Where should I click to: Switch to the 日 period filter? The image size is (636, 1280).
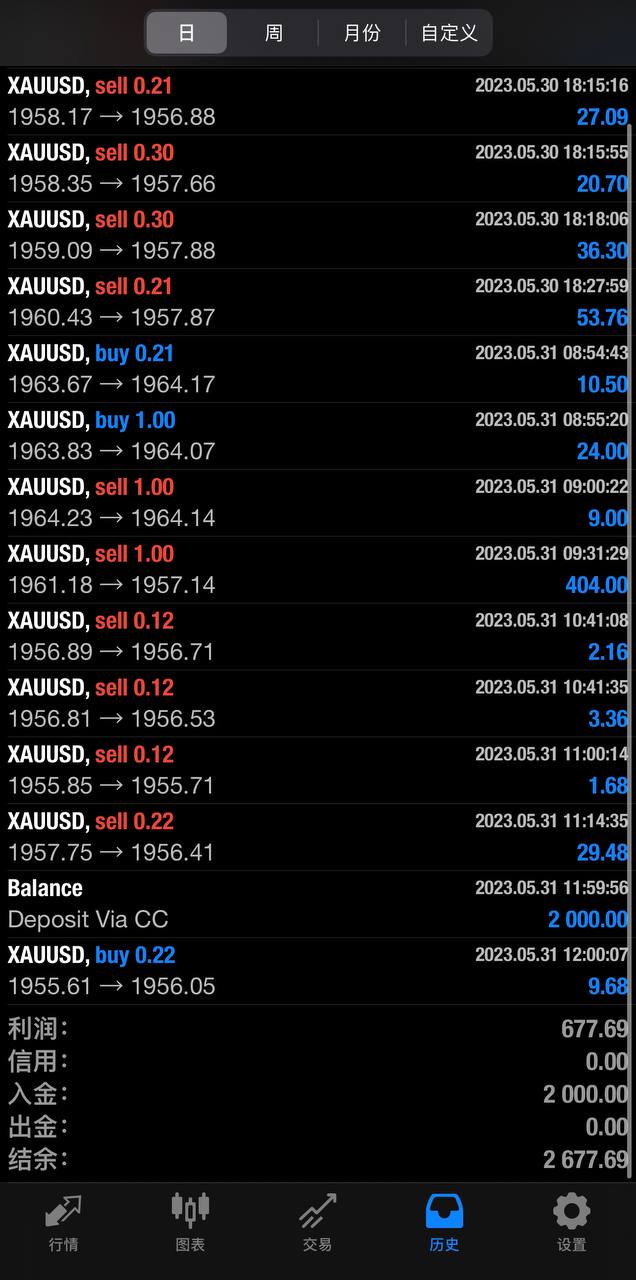coord(186,33)
